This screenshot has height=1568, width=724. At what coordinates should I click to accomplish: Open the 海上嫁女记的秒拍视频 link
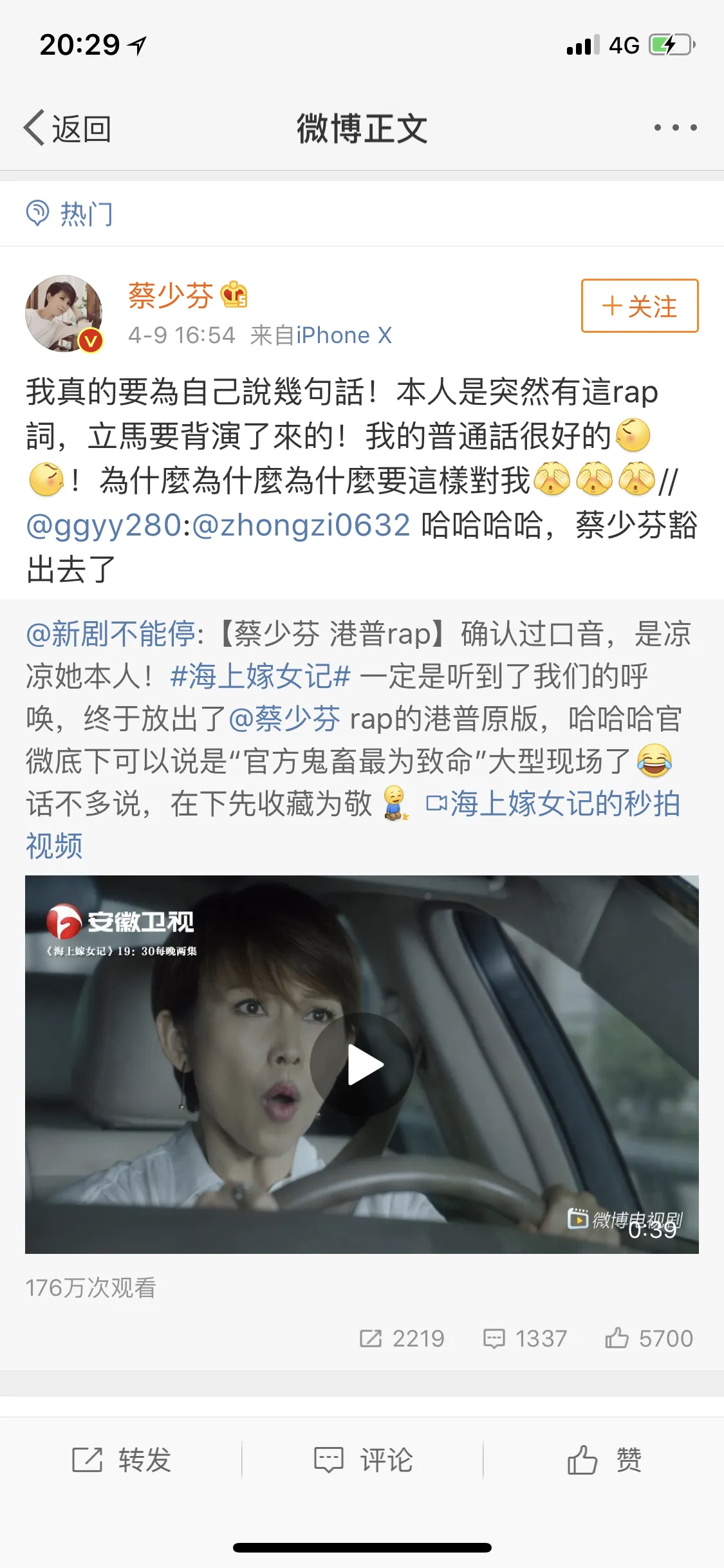(x=552, y=804)
